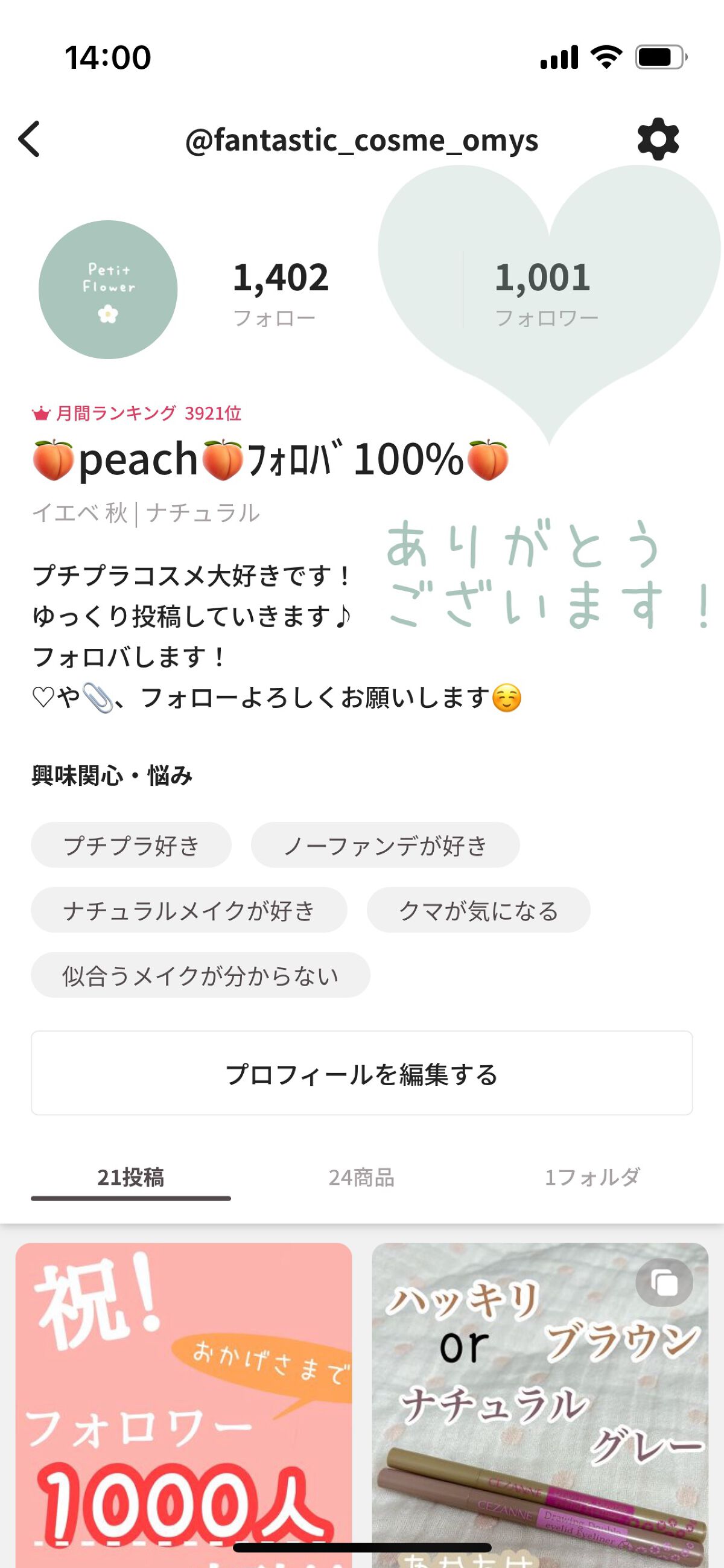This screenshot has width=724, height=1568.
Task: Open the 月間ランキング 3921位 link
Action: [146, 412]
